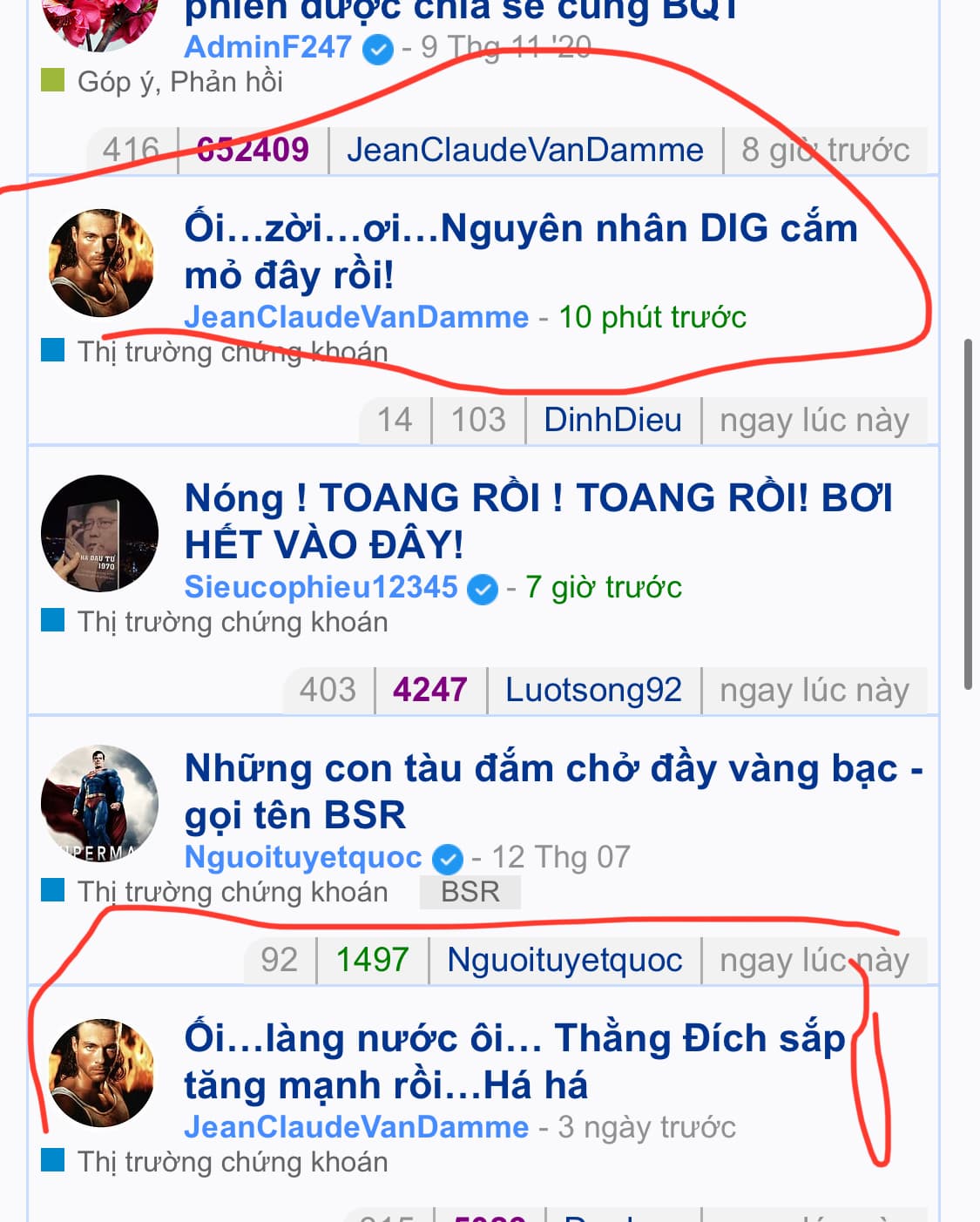Open Sieucophieu12345's profile link

(321, 587)
